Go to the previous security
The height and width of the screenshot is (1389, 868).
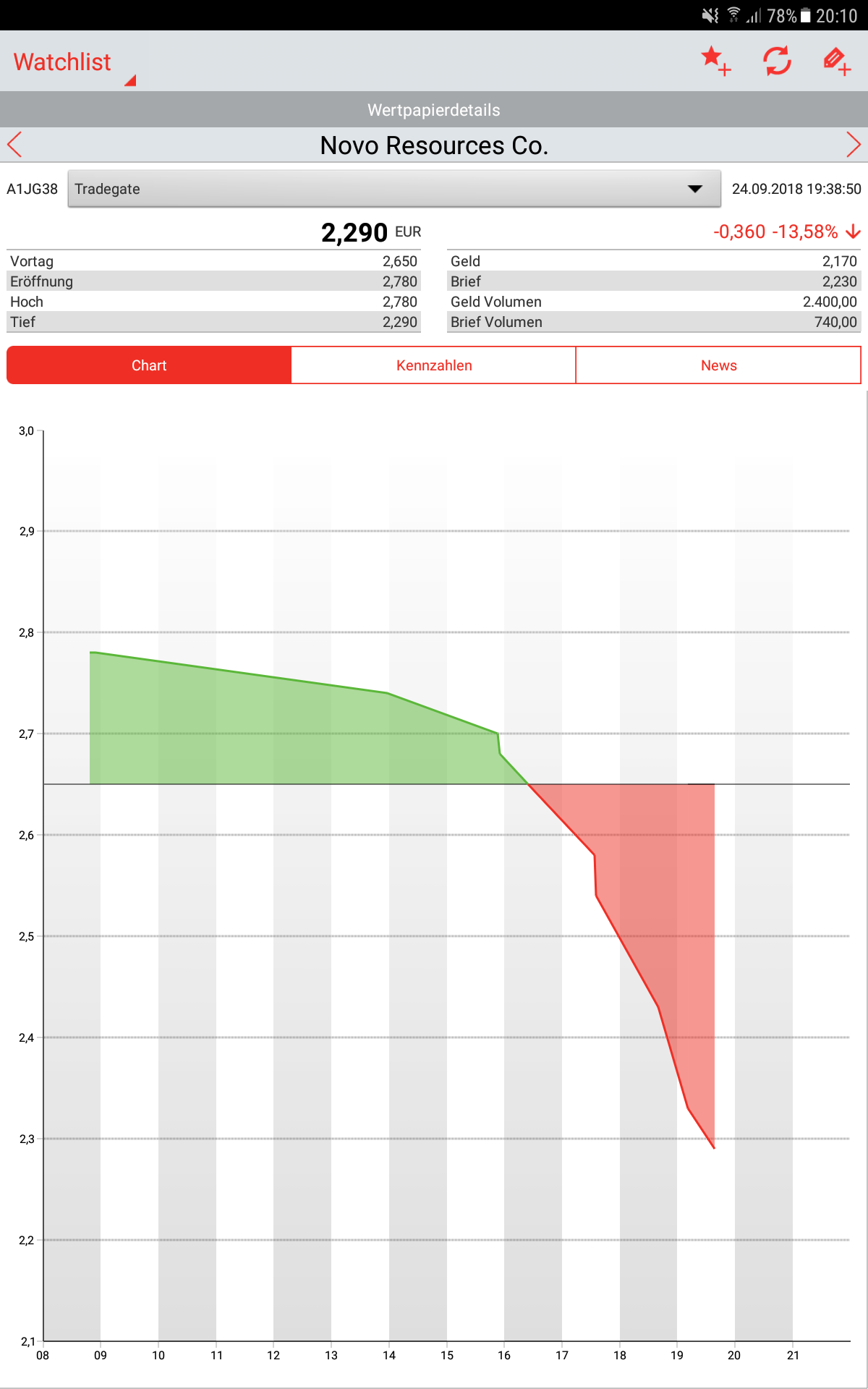coord(14,145)
